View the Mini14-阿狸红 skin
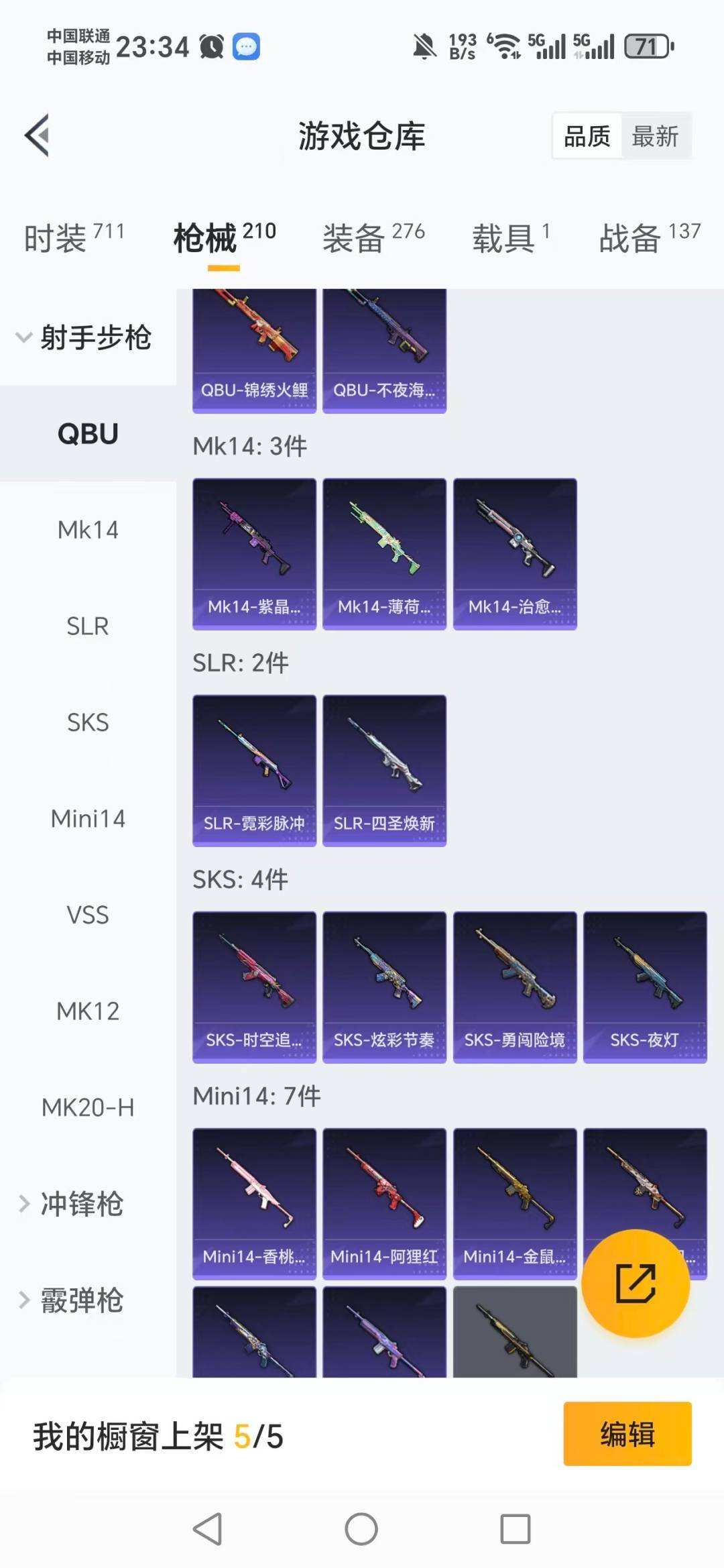 [384, 1203]
